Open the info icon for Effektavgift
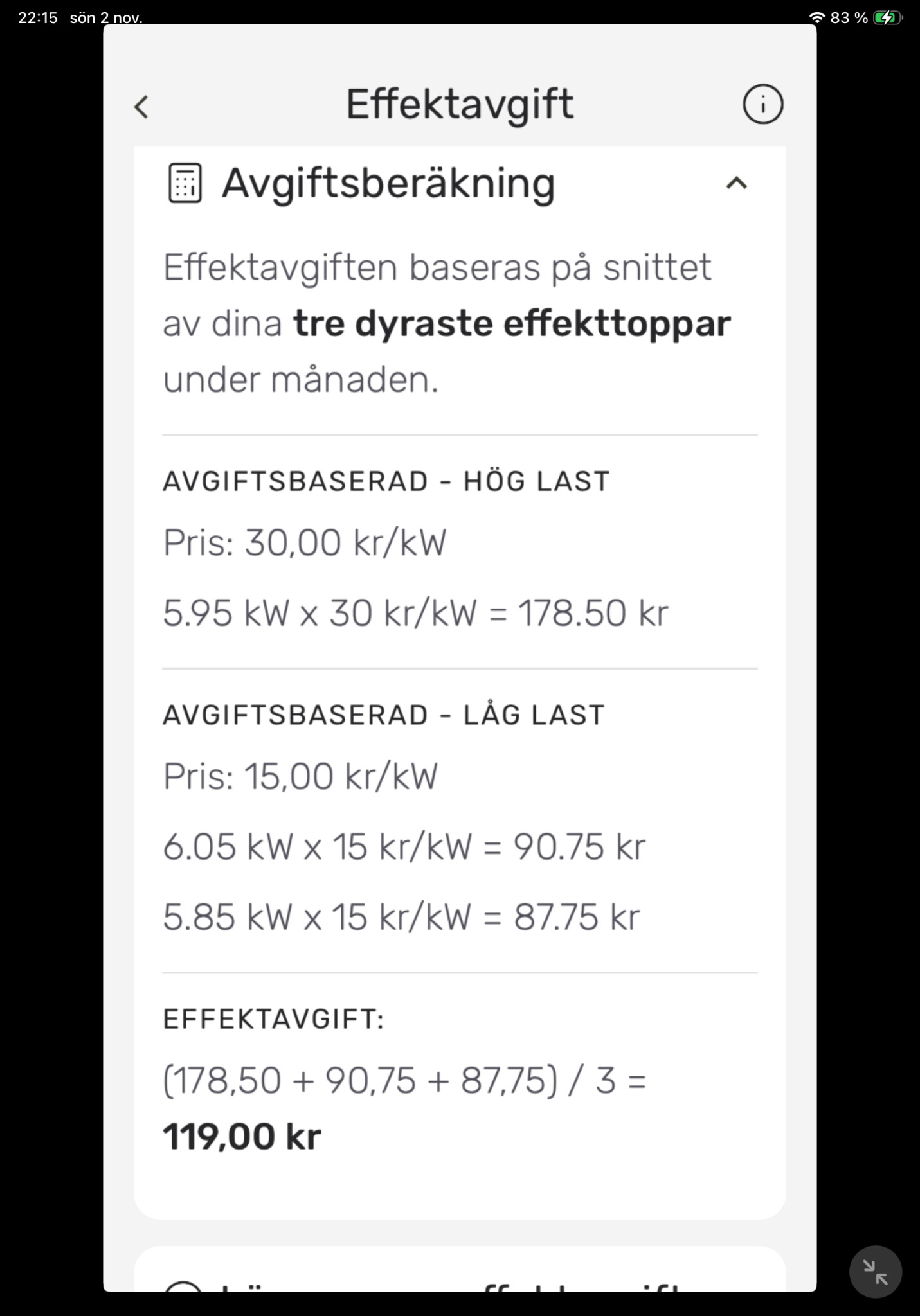This screenshot has height=1316, width=920. pyautogui.click(x=762, y=104)
